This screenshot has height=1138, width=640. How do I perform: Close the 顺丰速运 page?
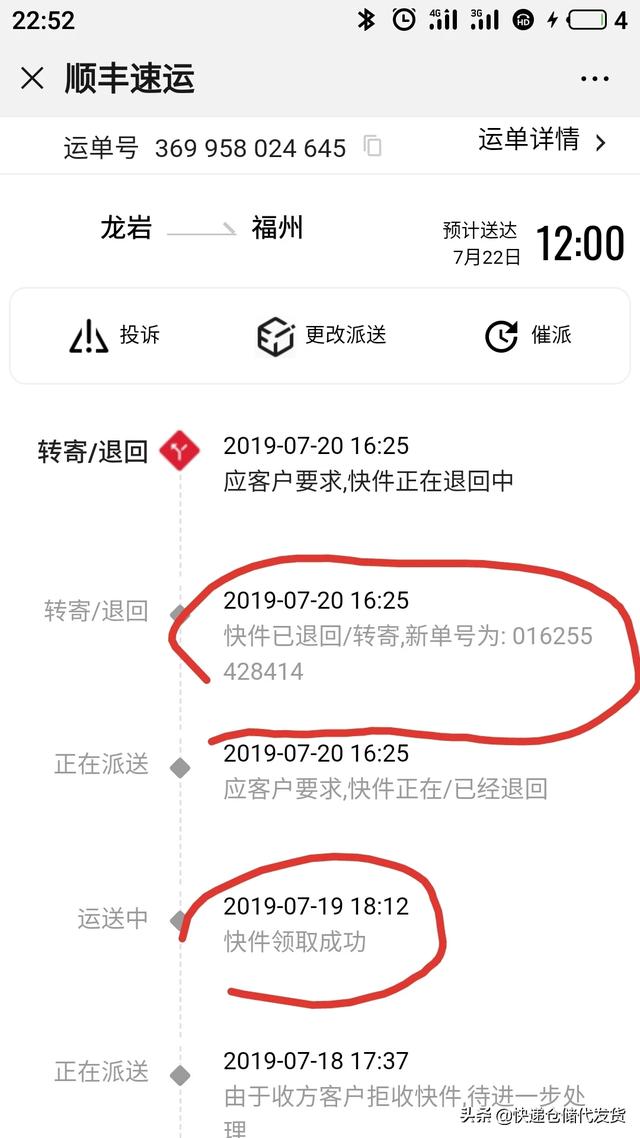point(32,78)
